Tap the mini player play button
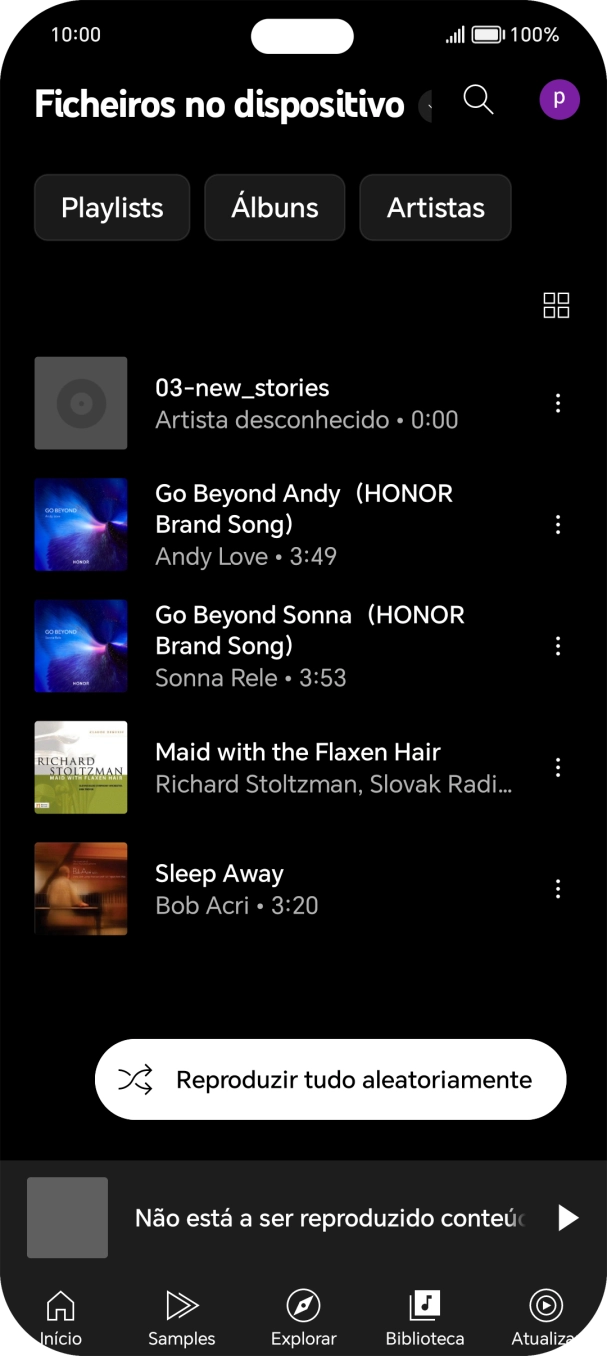The height and width of the screenshot is (1356, 607). point(568,1217)
